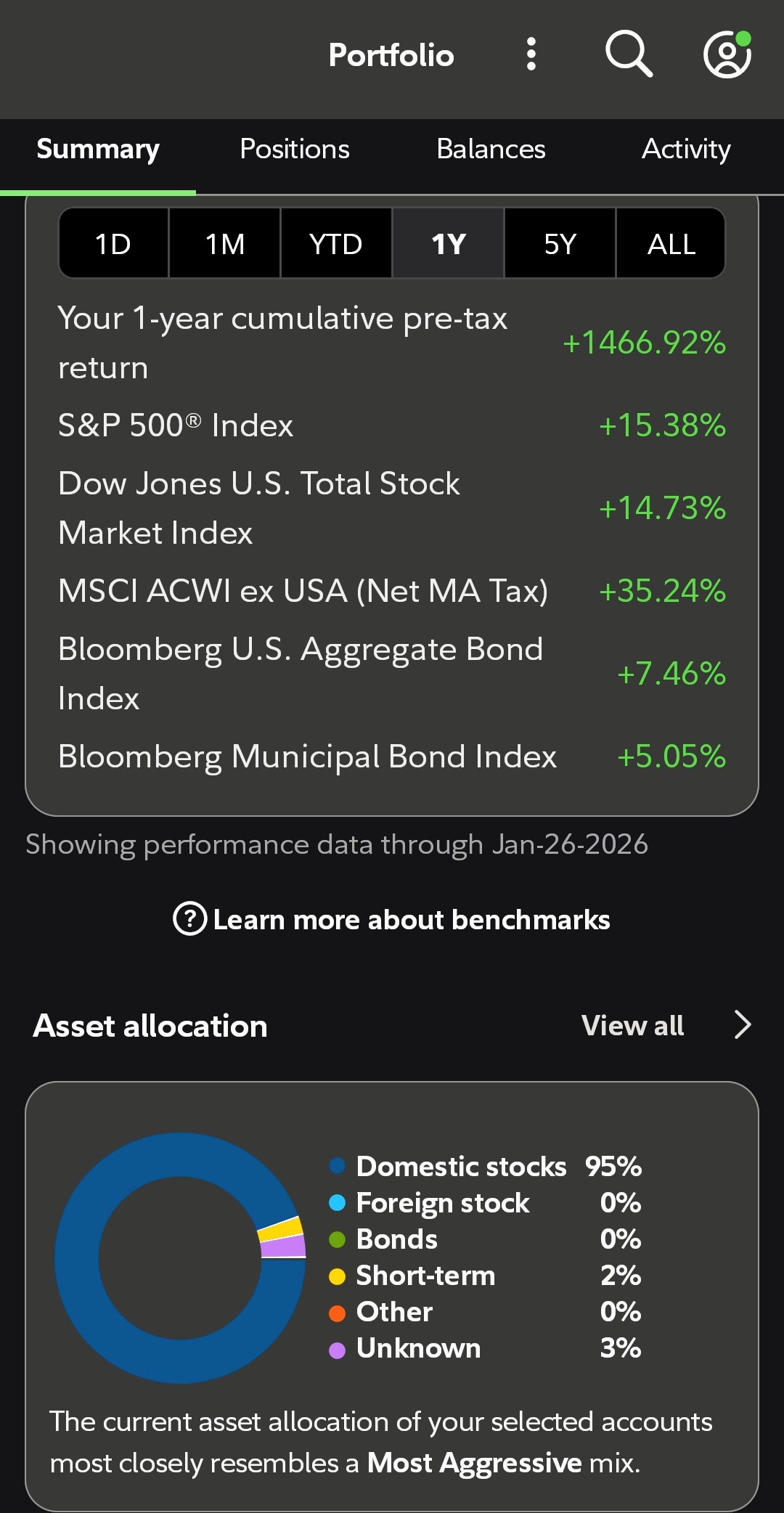Image resolution: width=784 pixels, height=1513 pixels.
Task: Open Learn more about benchmarks
Action: (x=392, y=920)
